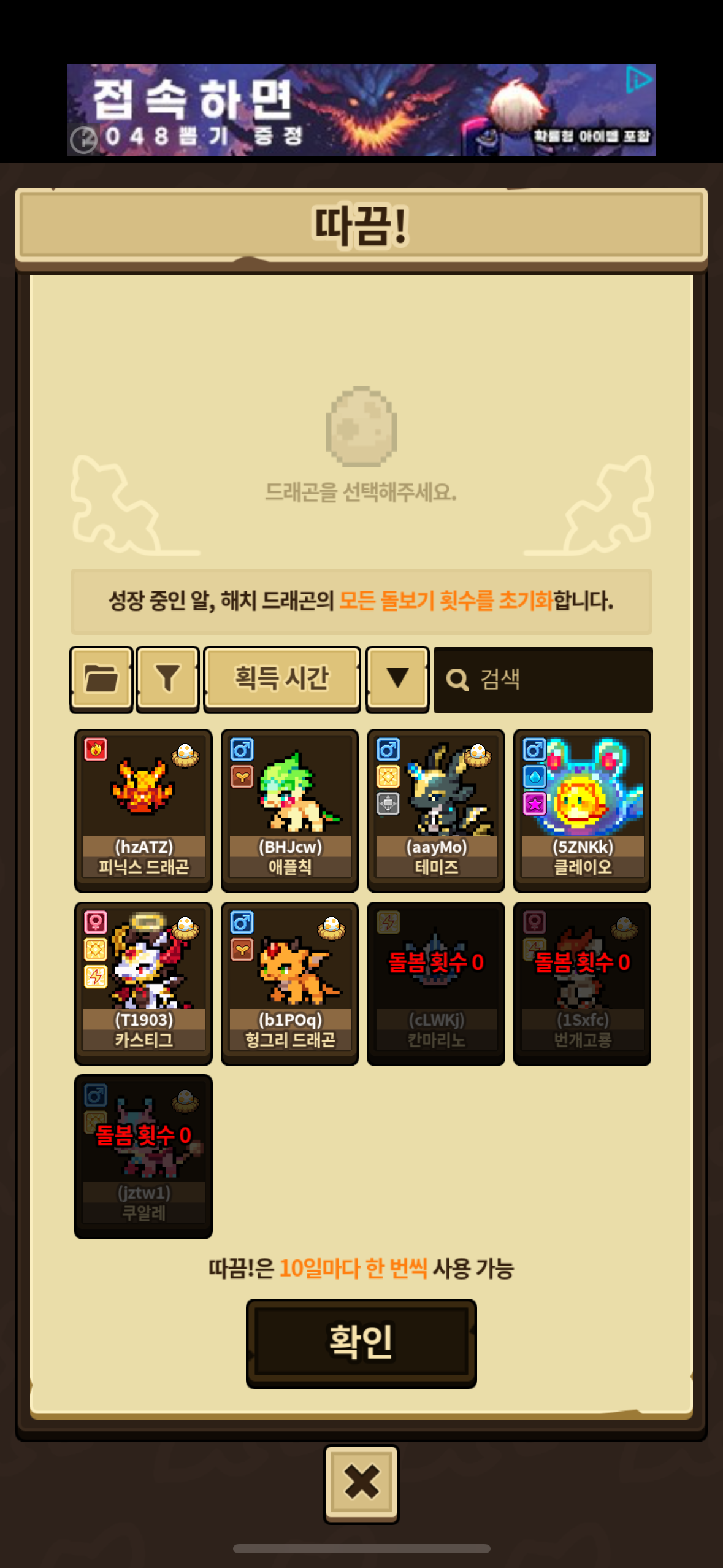This screenshot has width=723, height=1568.
Task: Close the 따끔! dialog with X
Action: point(361,1483)
